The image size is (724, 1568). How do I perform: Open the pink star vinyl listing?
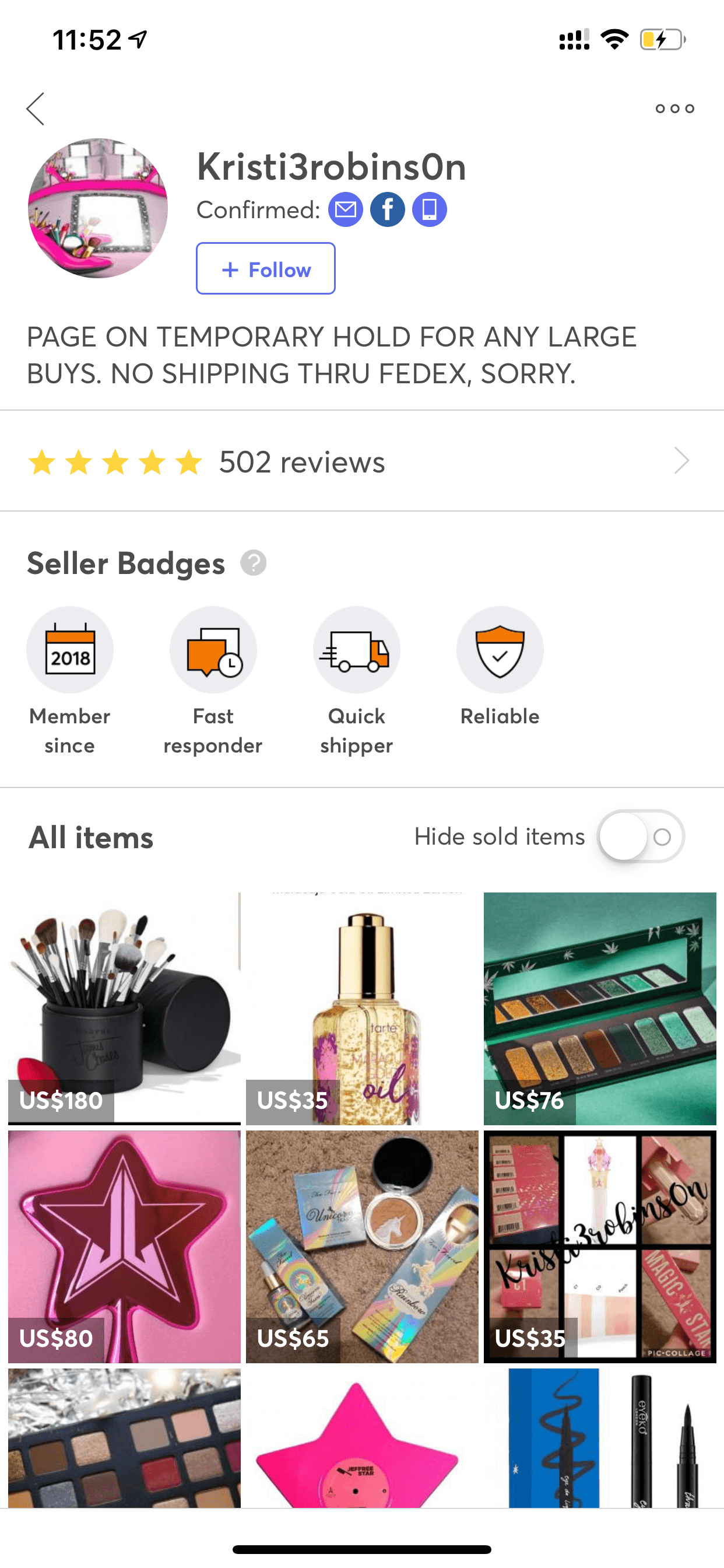(362, 1438)
